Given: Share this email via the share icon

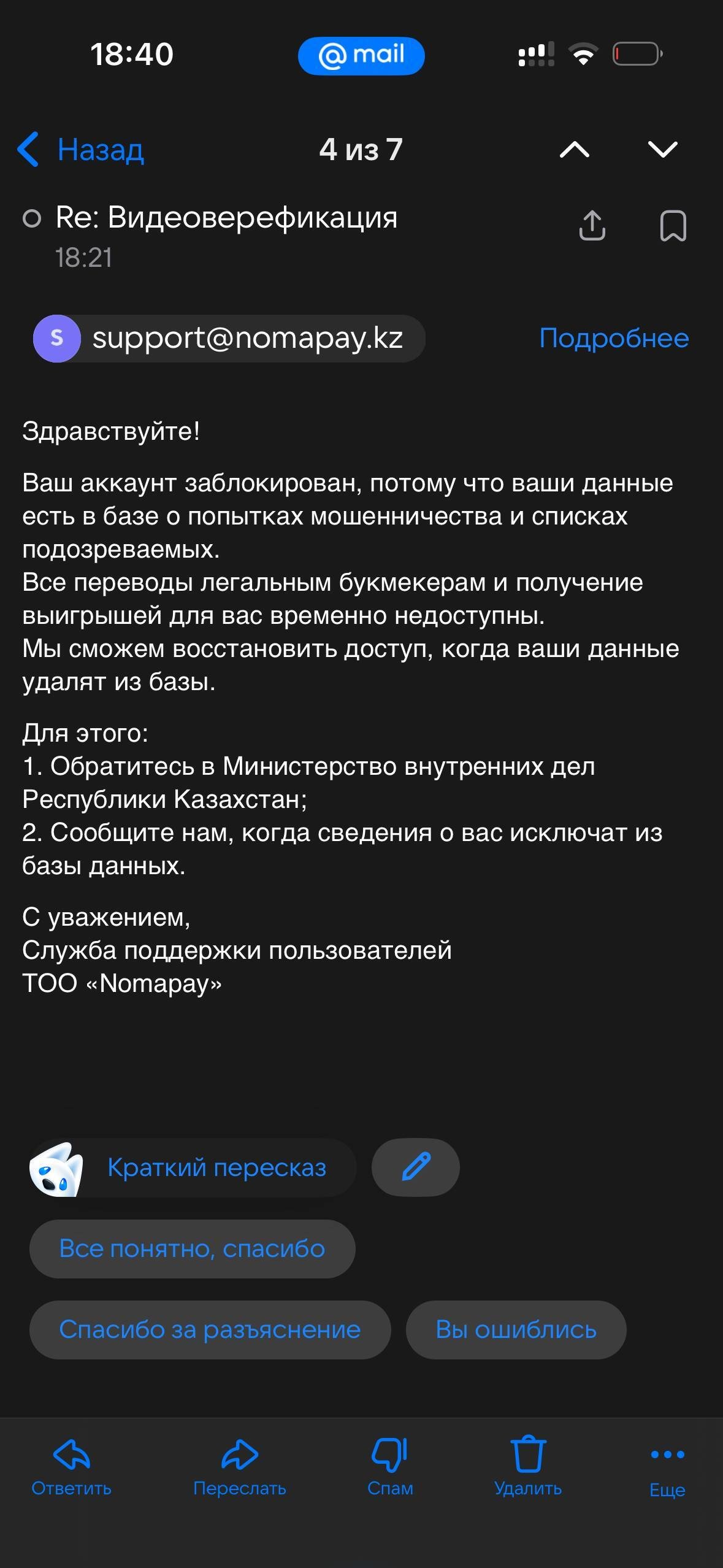Looking at the screenshot, I should coord(592,225).
